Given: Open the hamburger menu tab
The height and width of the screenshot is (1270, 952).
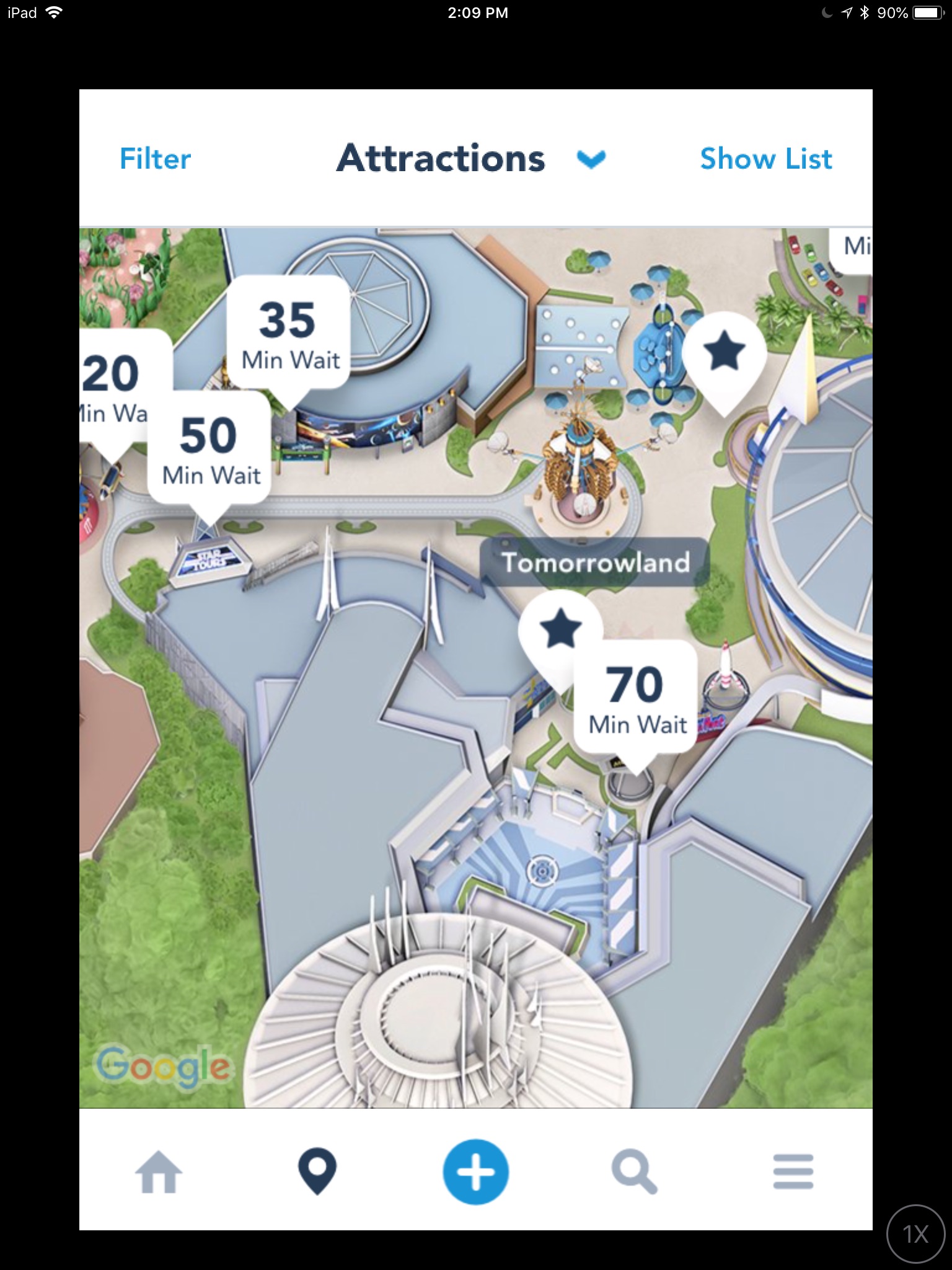Looking at the screenshot, I should (x=793, y=1172).
